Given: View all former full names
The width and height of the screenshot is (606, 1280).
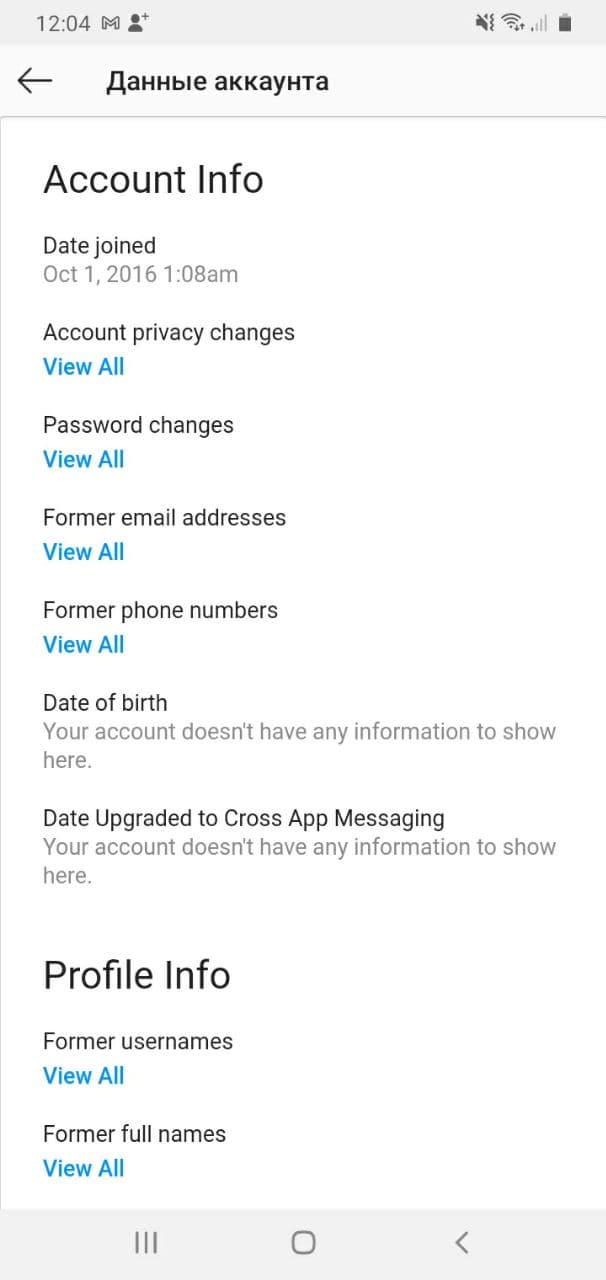Looking at the screenshot, I should click(84, 1168).
